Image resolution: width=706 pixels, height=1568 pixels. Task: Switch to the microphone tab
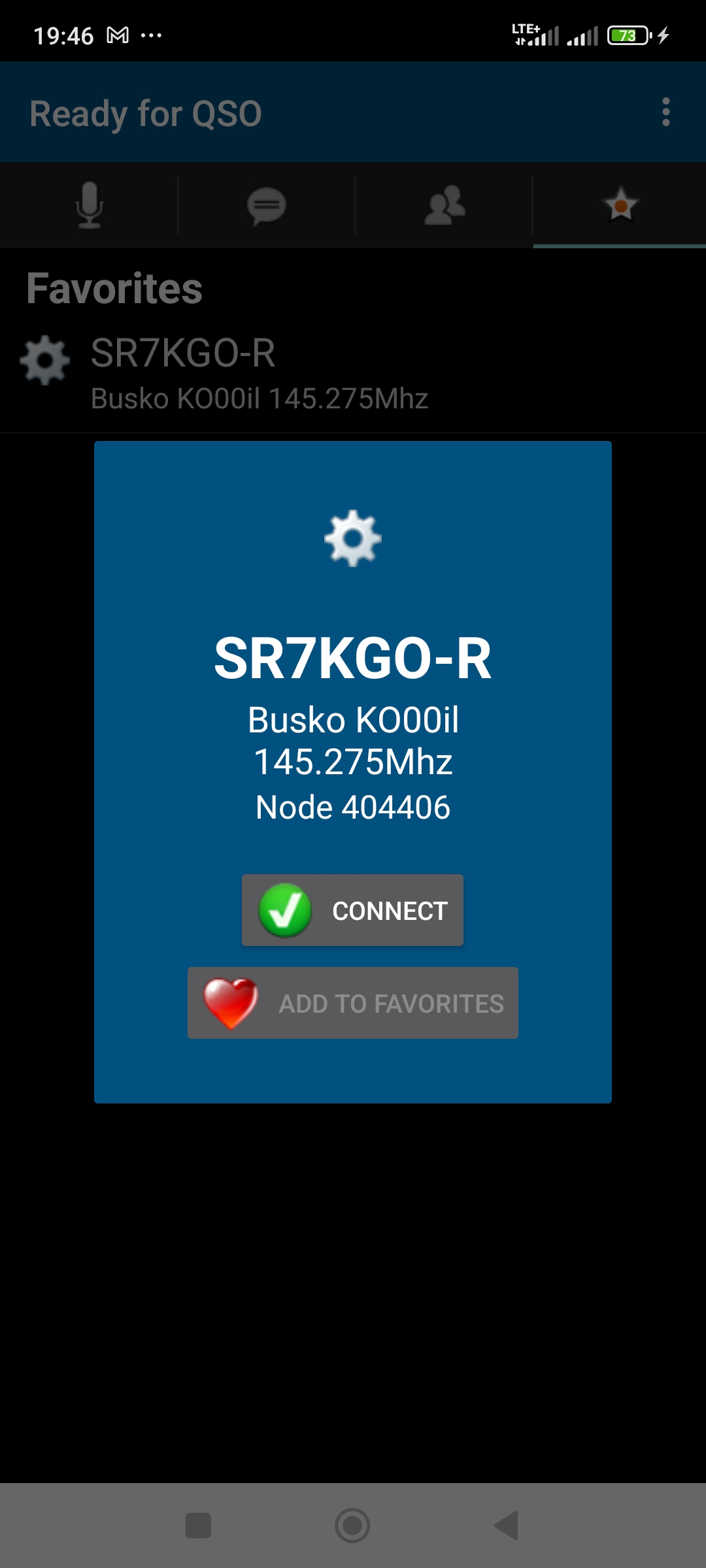[x=89, y=205]
